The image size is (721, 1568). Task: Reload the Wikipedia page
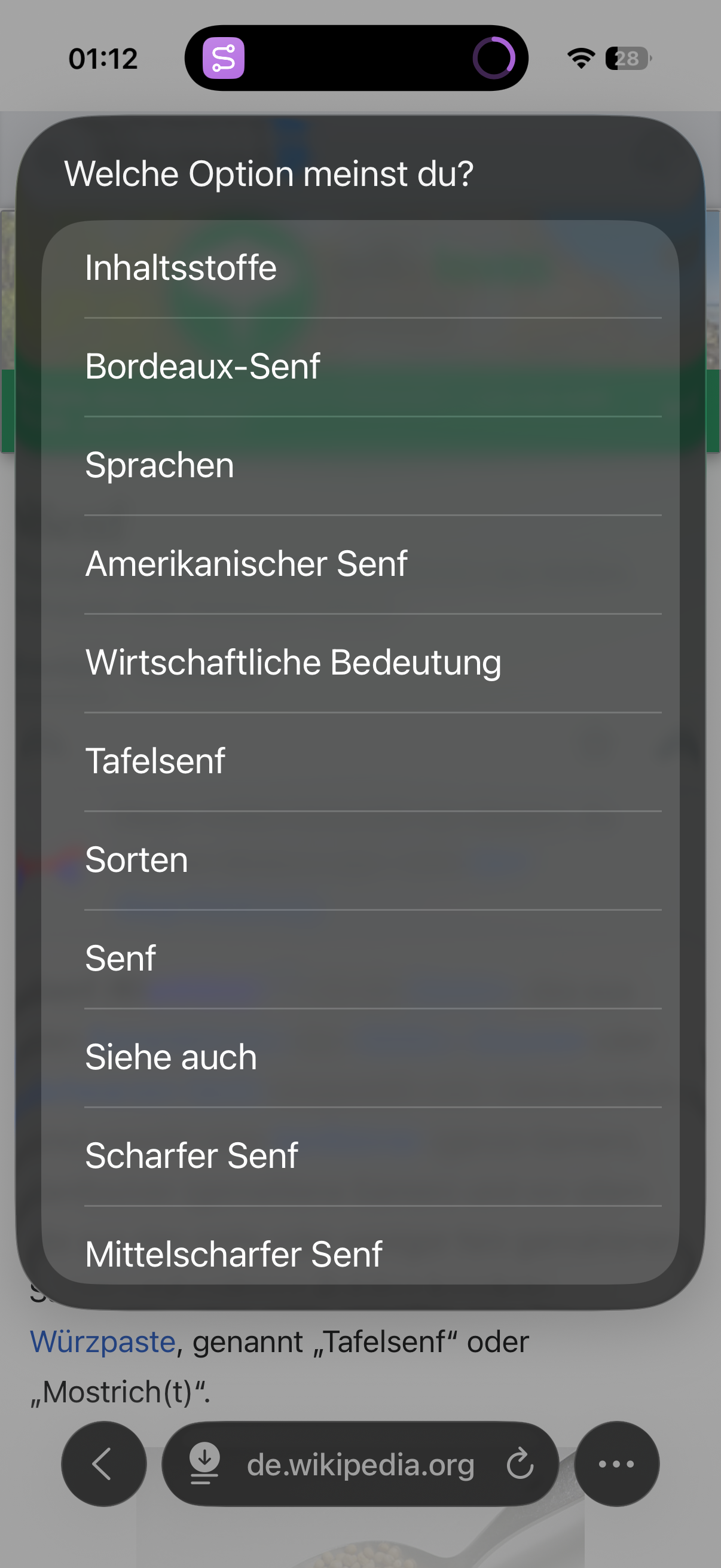[x=520, y=1465]
